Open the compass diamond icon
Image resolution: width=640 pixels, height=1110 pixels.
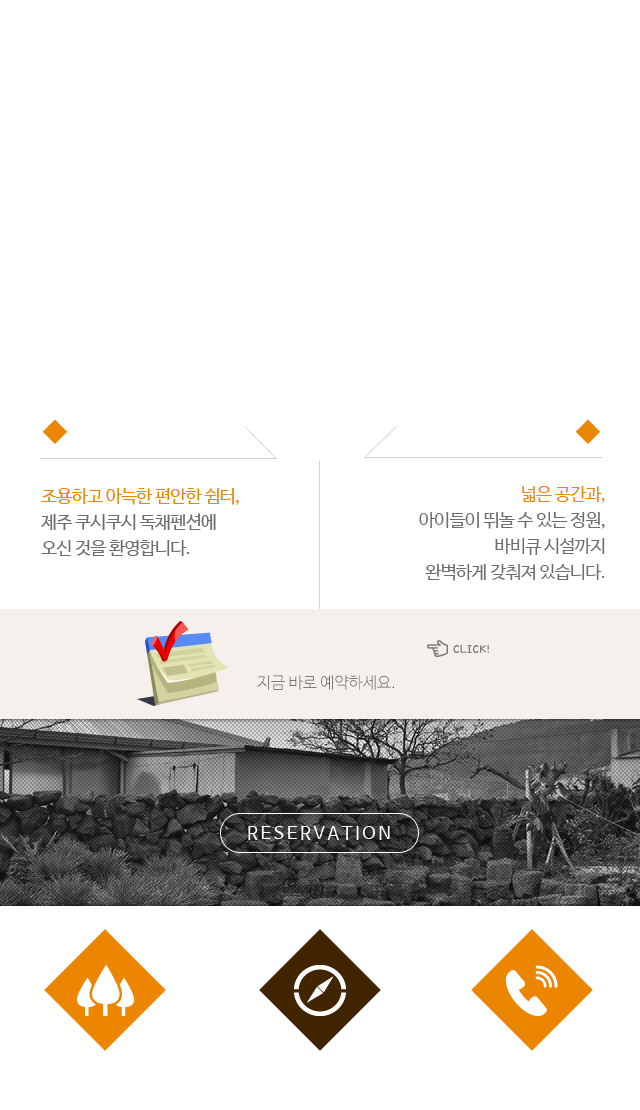pos(320,990)
